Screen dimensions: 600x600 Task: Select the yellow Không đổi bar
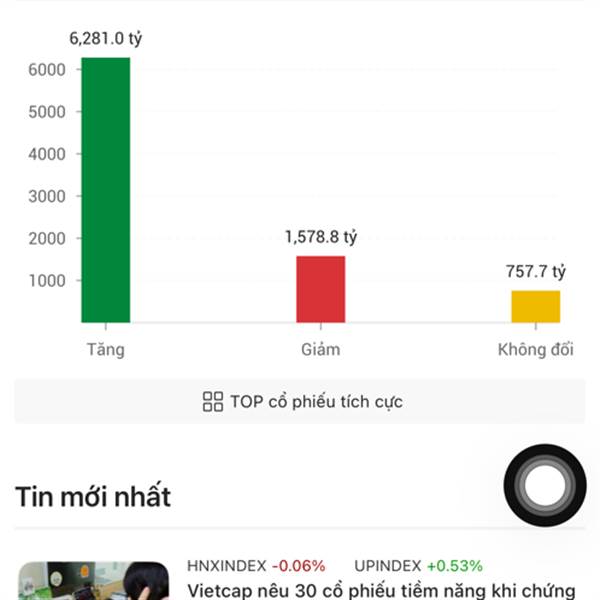(536, 307)
